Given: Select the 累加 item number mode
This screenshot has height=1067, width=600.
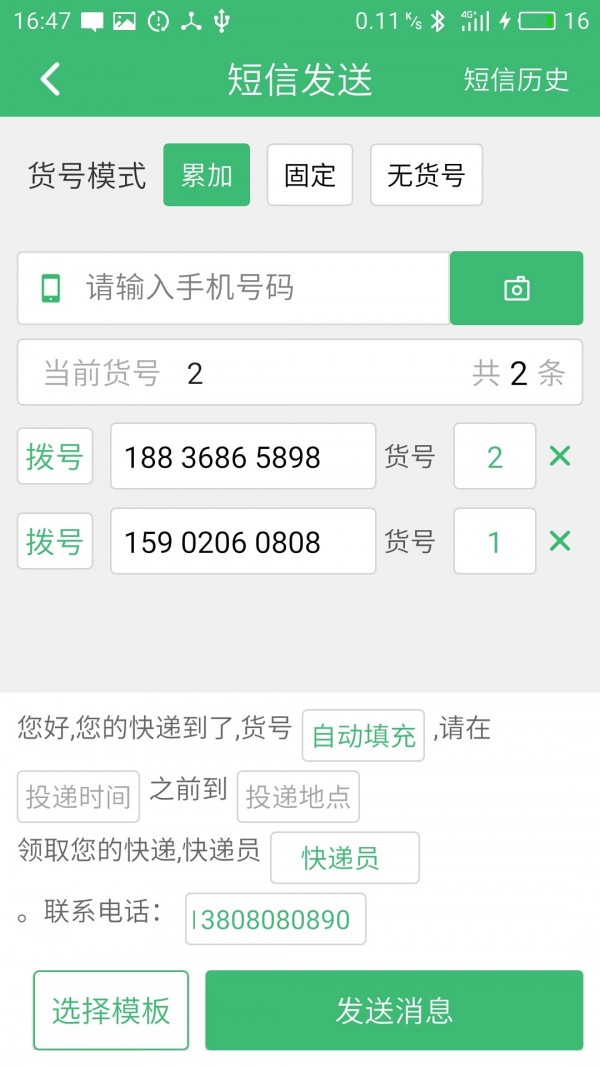Looking at the screenshot, I should point(206,175).
